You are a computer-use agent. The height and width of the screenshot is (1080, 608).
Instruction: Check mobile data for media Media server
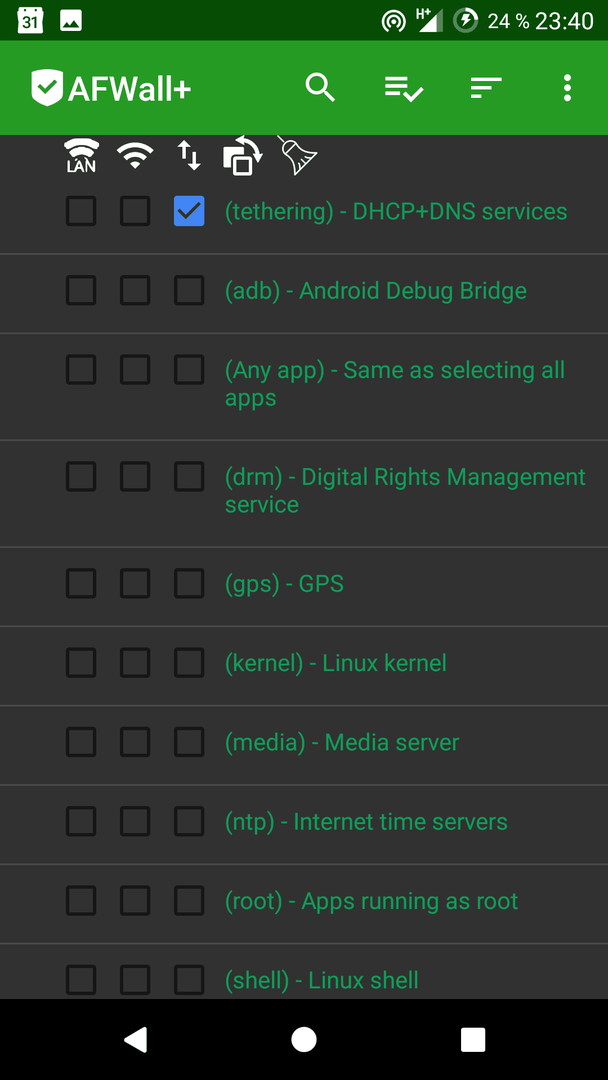[x=189, y=742]
